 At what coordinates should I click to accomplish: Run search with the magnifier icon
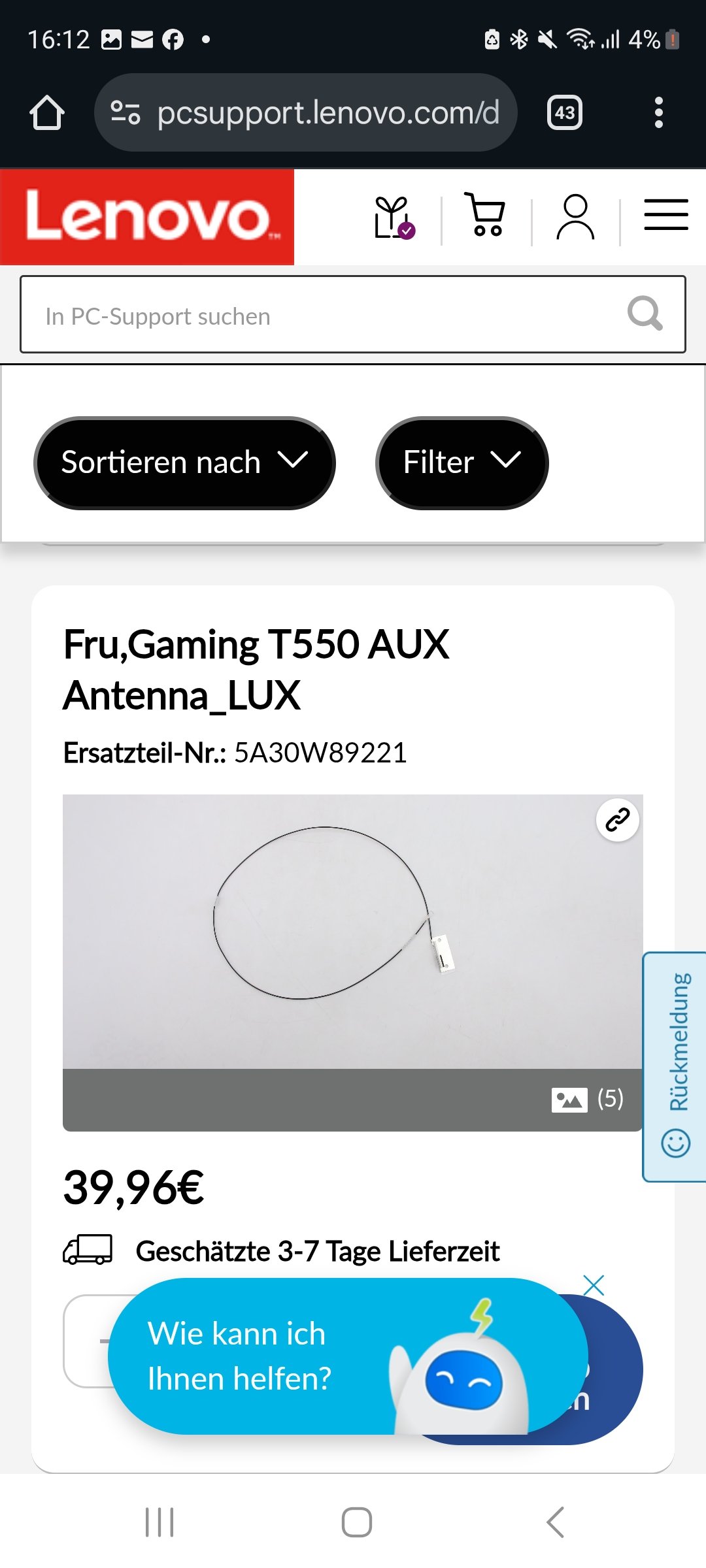(x=645, y=314)
